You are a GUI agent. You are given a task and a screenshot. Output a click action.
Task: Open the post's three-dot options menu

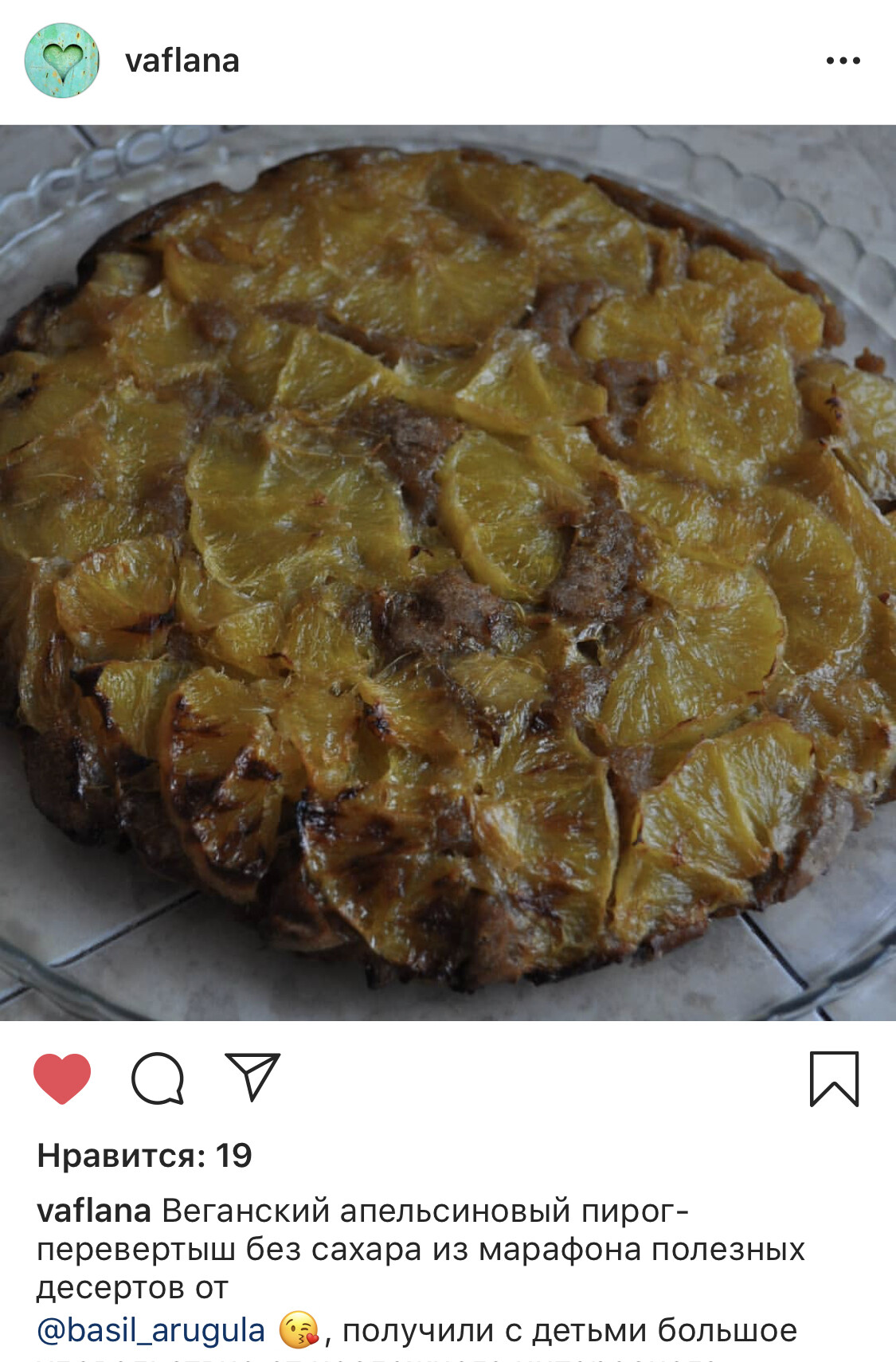point(843,61)
